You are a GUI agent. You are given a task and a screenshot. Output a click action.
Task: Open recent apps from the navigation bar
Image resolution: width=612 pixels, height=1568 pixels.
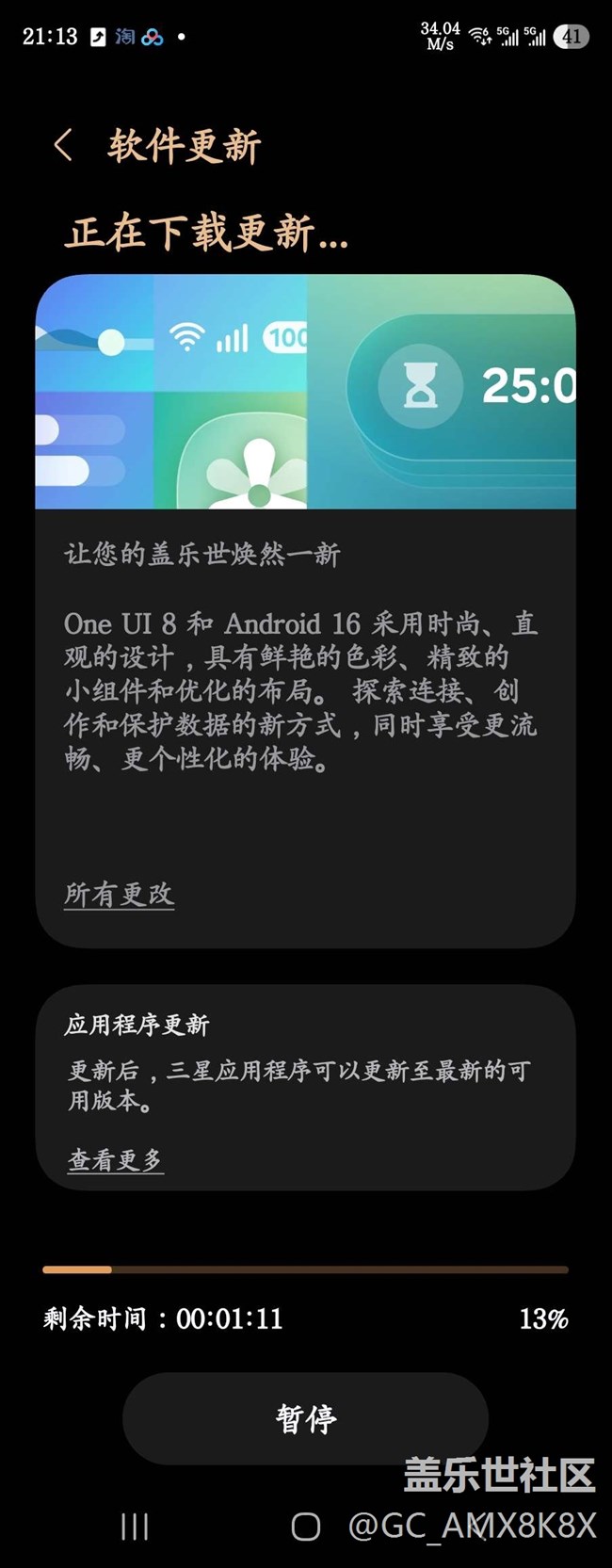135,1527
